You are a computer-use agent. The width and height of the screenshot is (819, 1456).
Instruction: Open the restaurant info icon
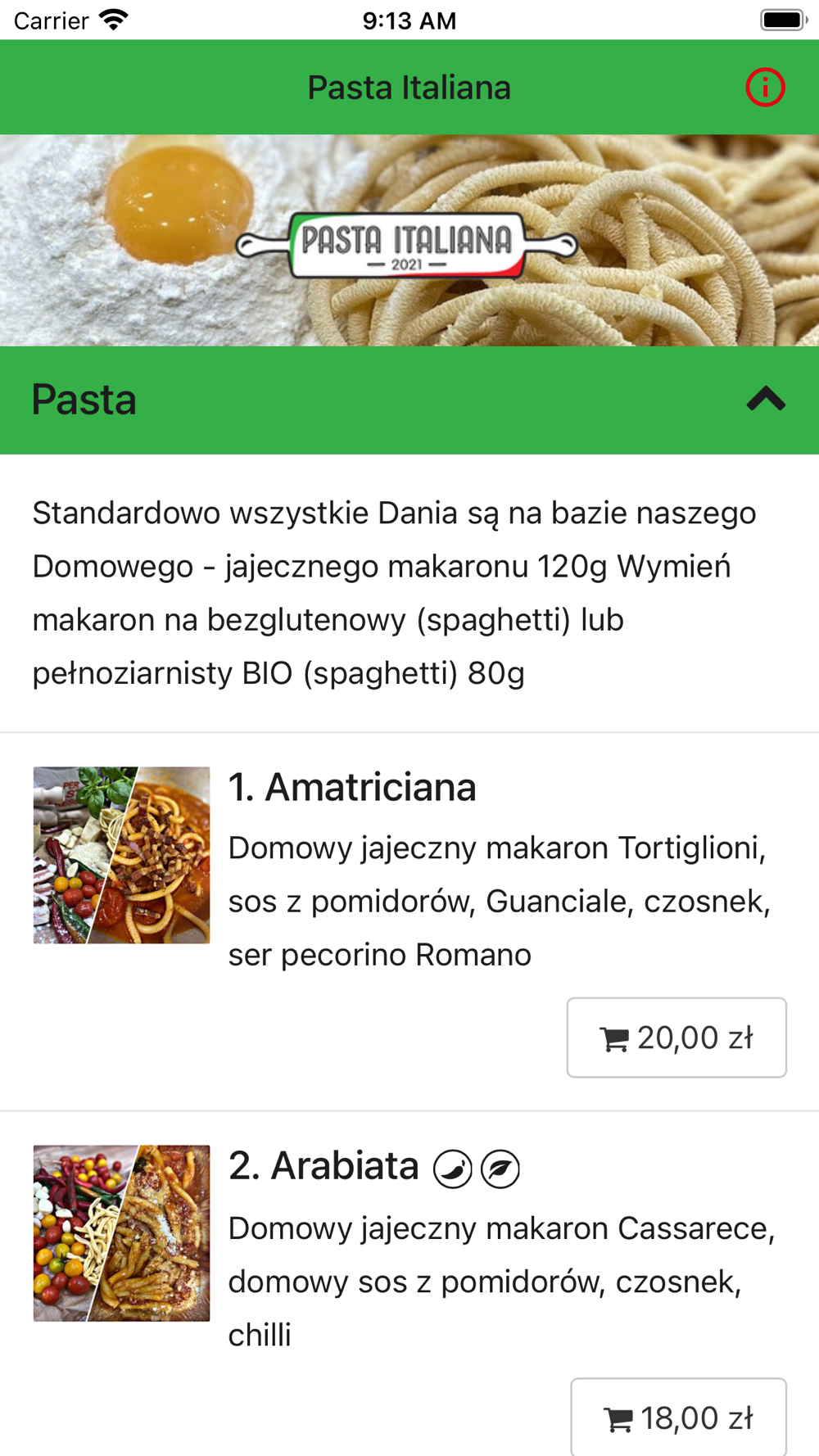(765, 88)
